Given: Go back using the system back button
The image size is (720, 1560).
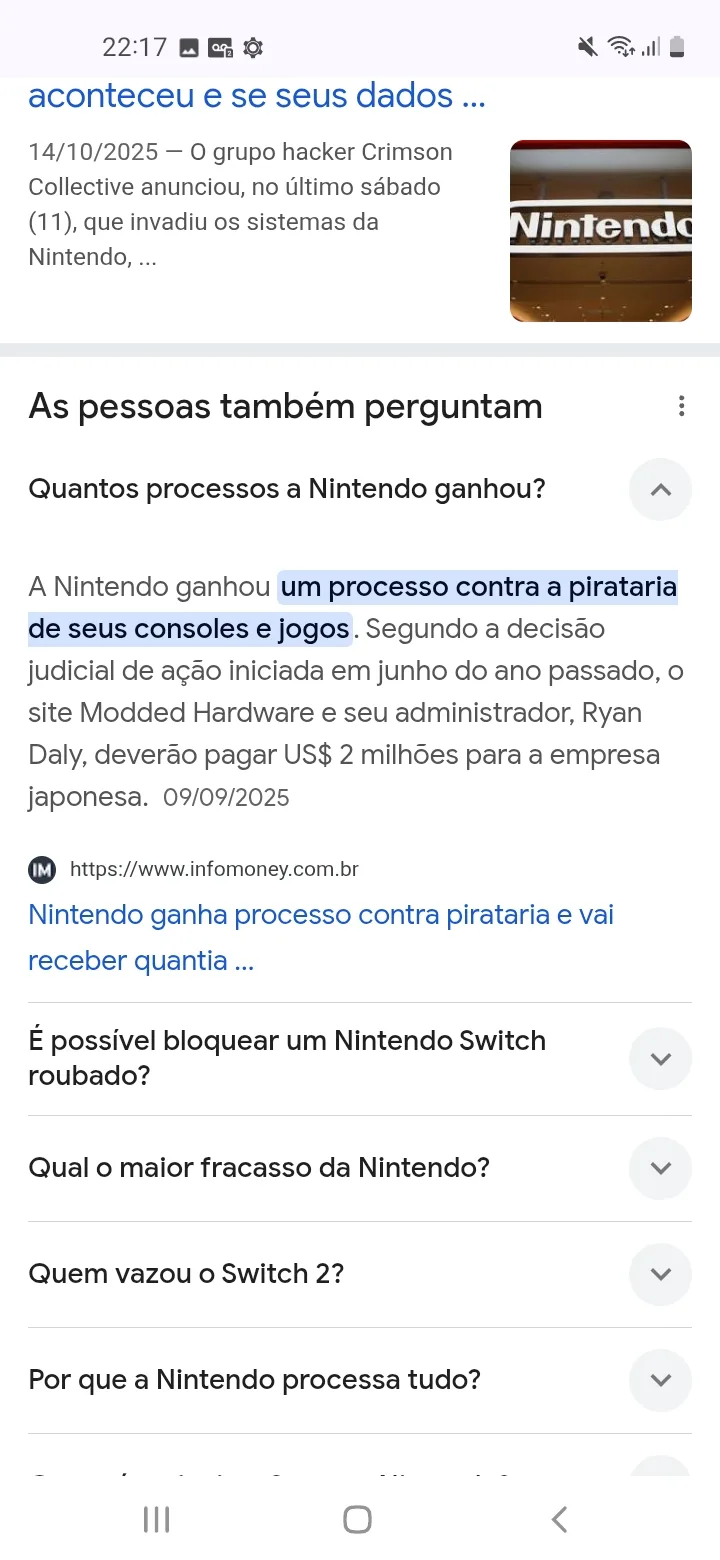Looking at the screenshot, I should click(x=560, y=1520).
